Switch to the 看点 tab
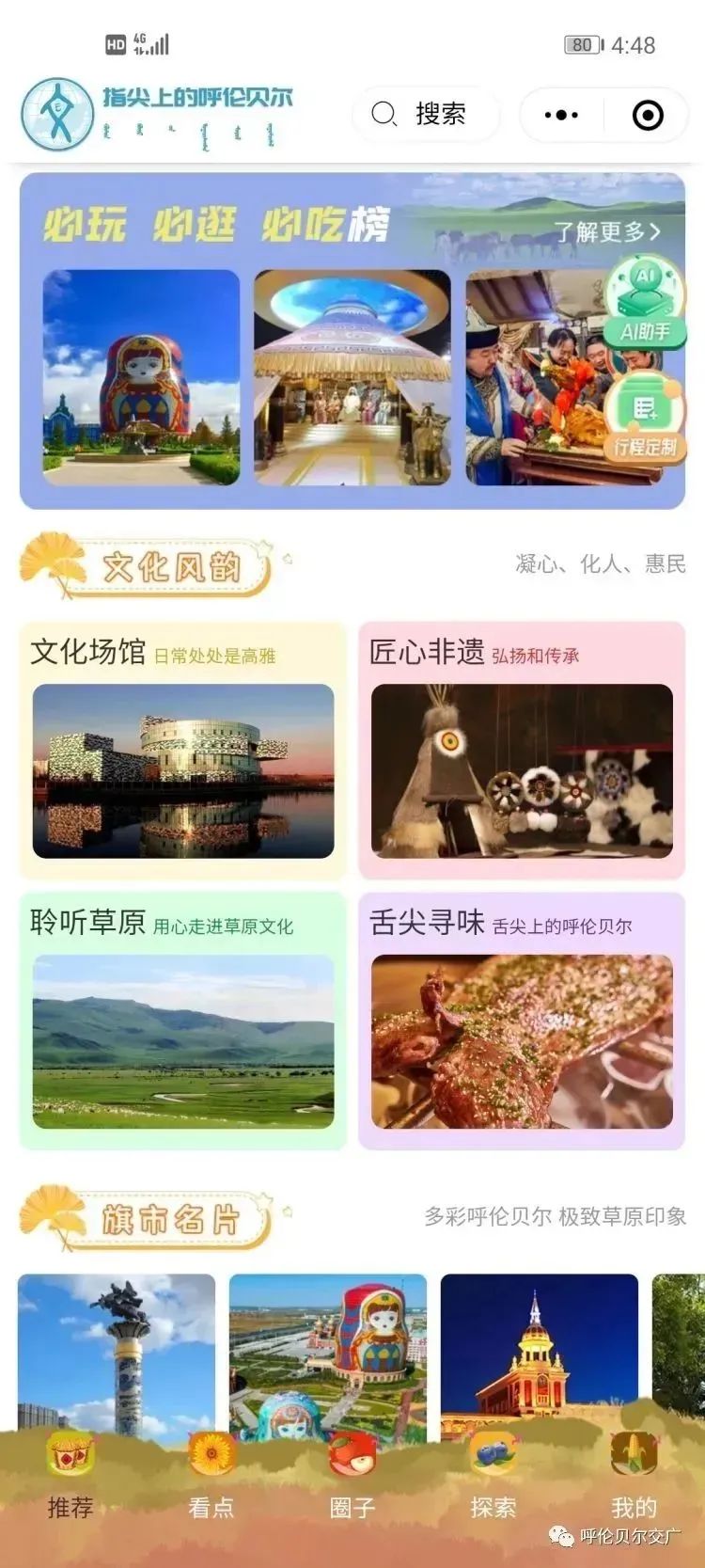The height and width of the screenshot is (1568, 705). click(211, 1477)
